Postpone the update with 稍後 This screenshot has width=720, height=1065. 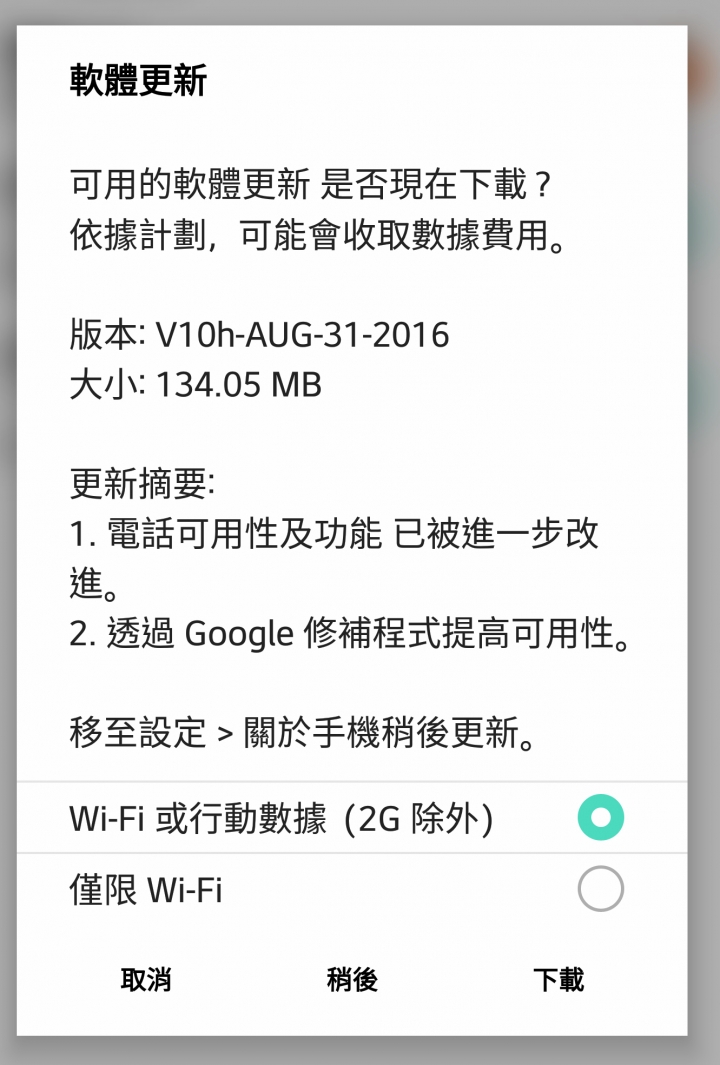[352, 980]
